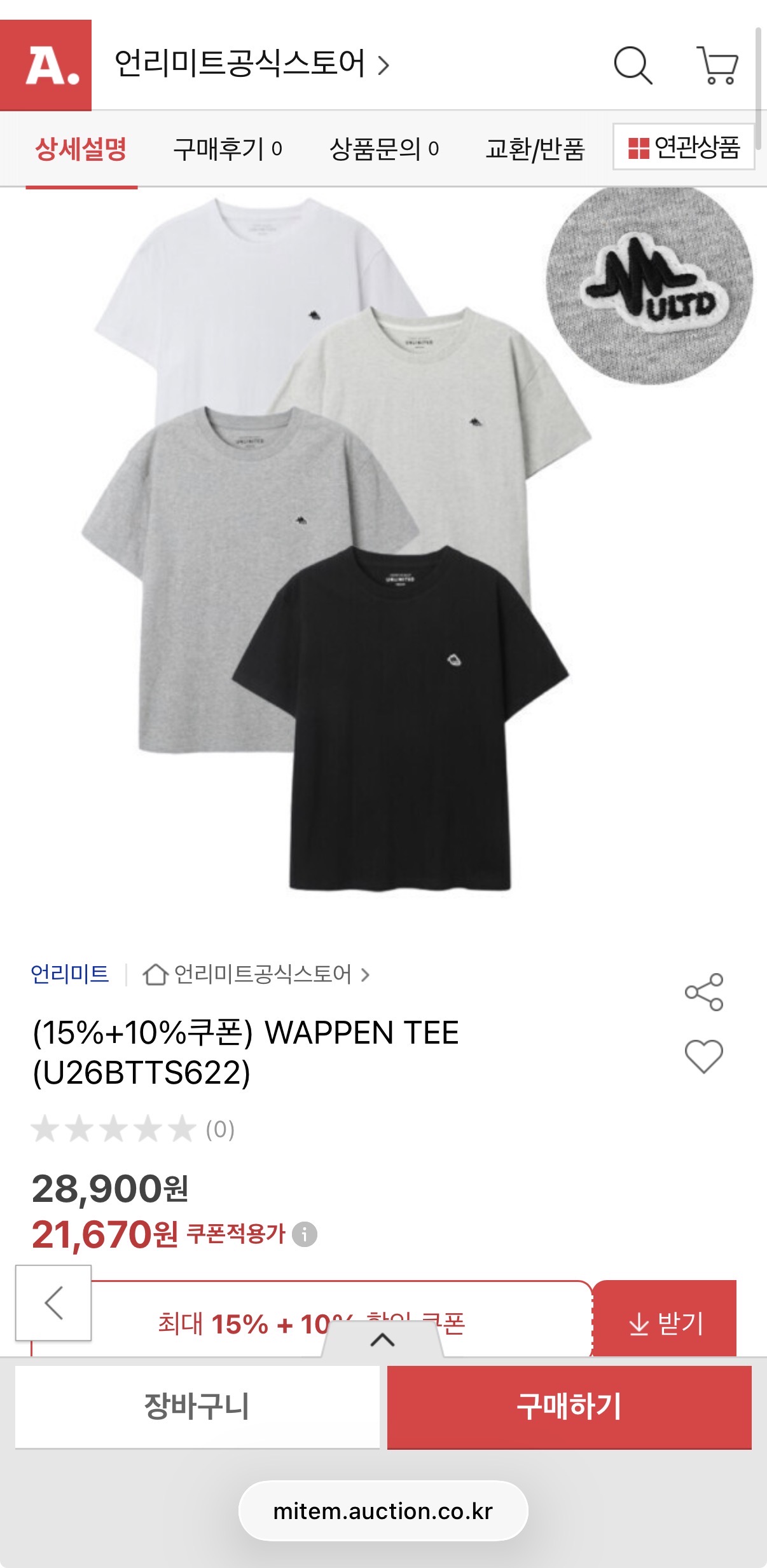This screenshot has height=1568, width=767.
Task: Open the shopping cart
Action: pos(718,65)
